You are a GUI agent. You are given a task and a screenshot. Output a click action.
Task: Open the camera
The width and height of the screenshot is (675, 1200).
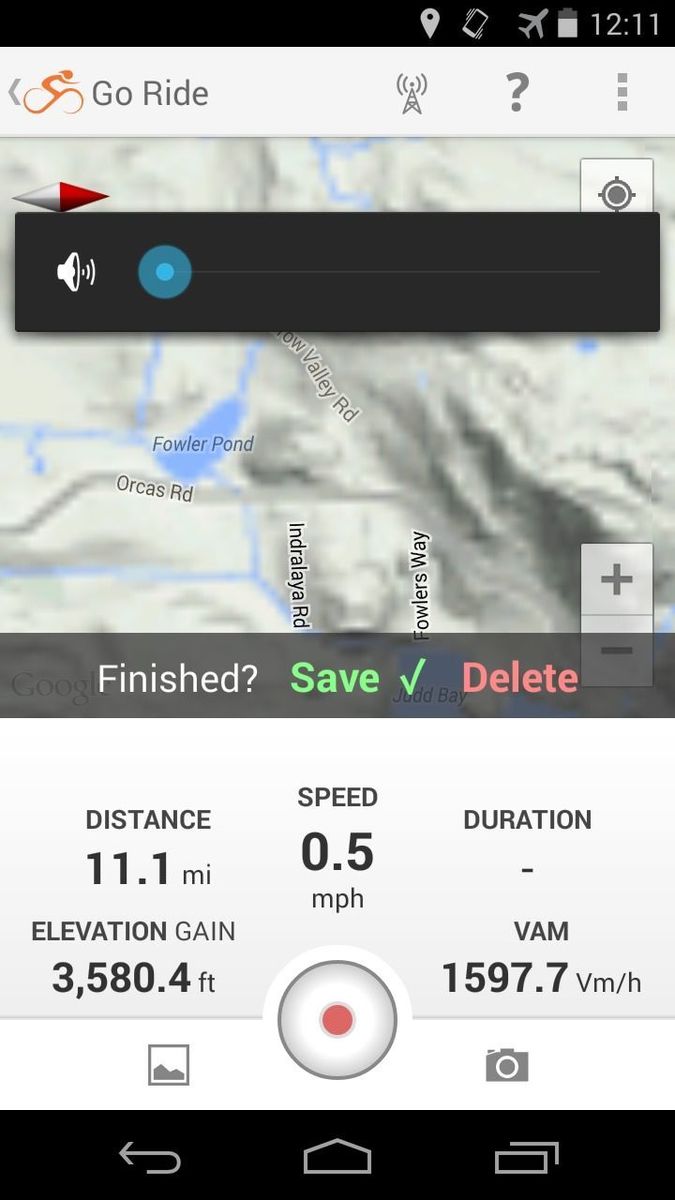pos(506,1065)
